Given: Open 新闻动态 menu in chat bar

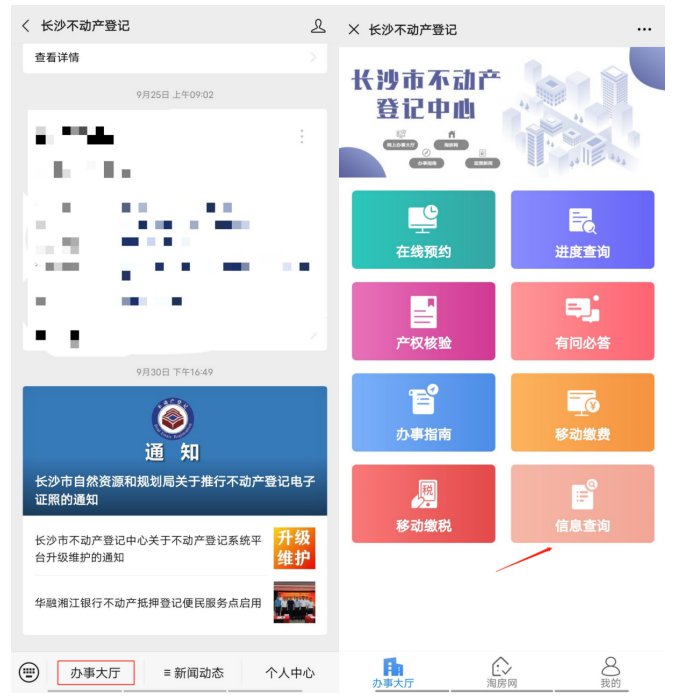Looking at the screenshot, I should 194,673.
